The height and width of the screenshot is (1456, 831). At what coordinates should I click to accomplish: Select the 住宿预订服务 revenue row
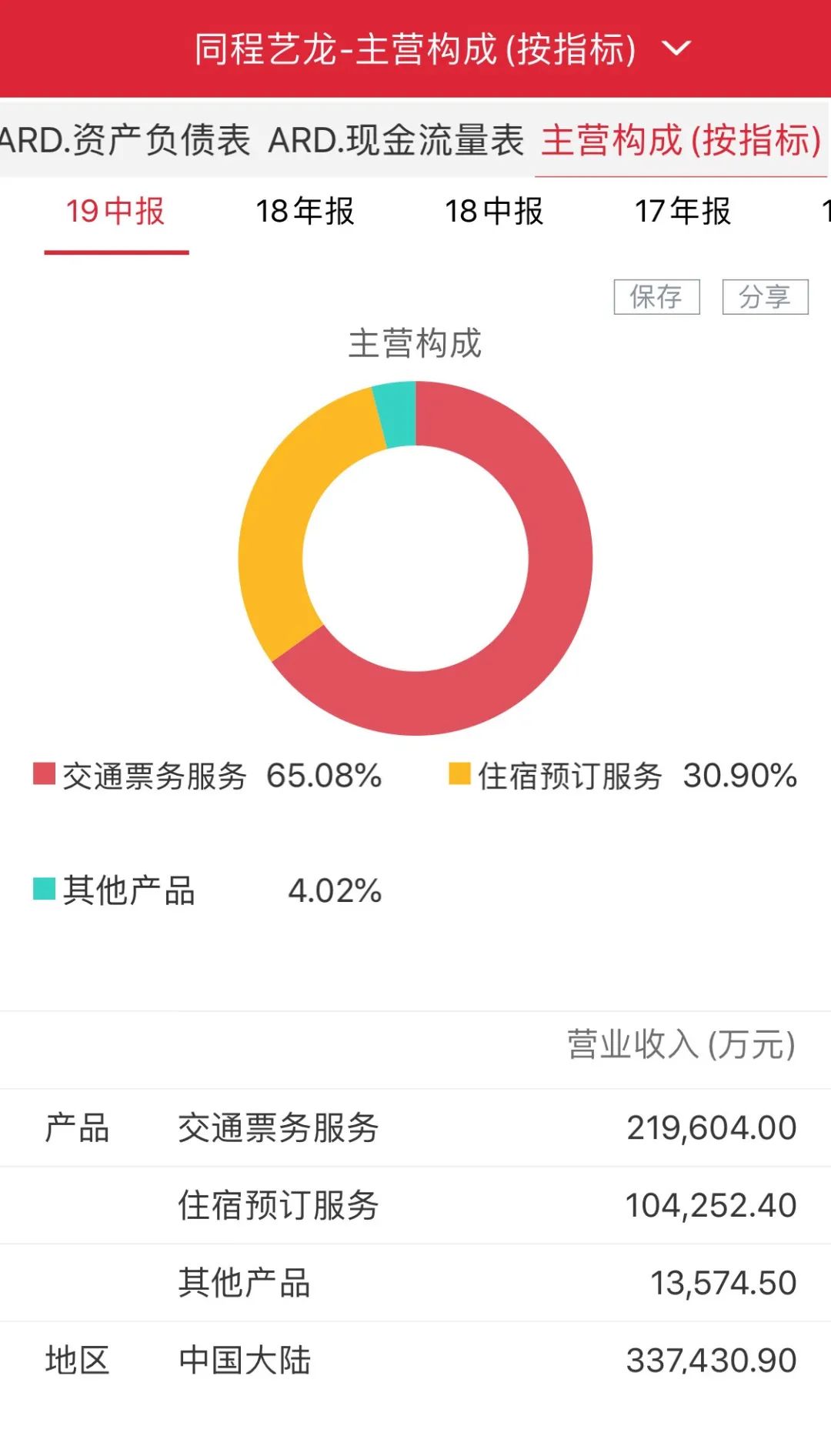tap(415, 1204)
